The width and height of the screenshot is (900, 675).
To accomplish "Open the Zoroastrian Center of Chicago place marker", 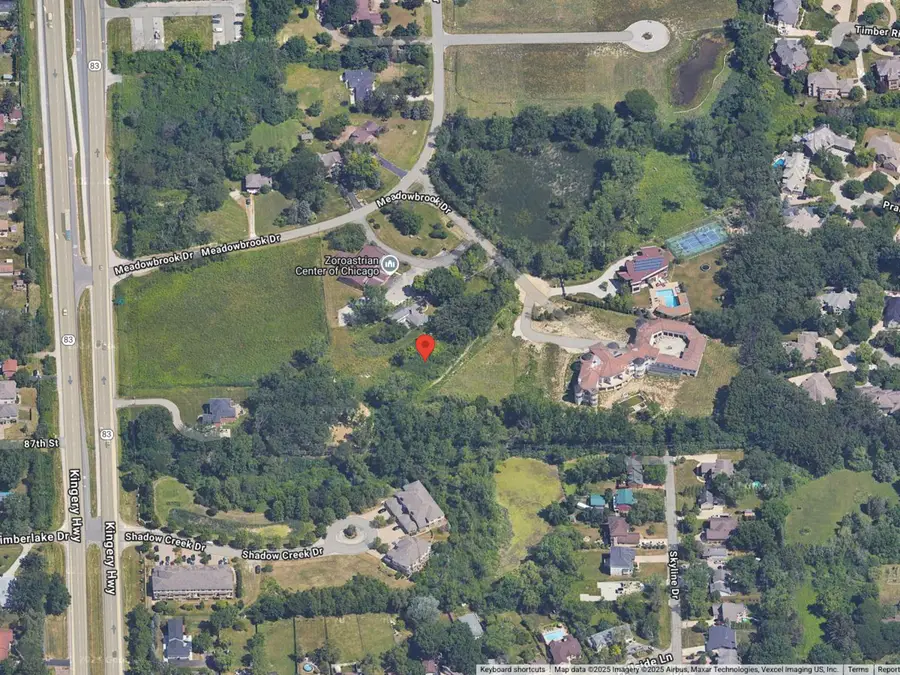I will (390, 264).
